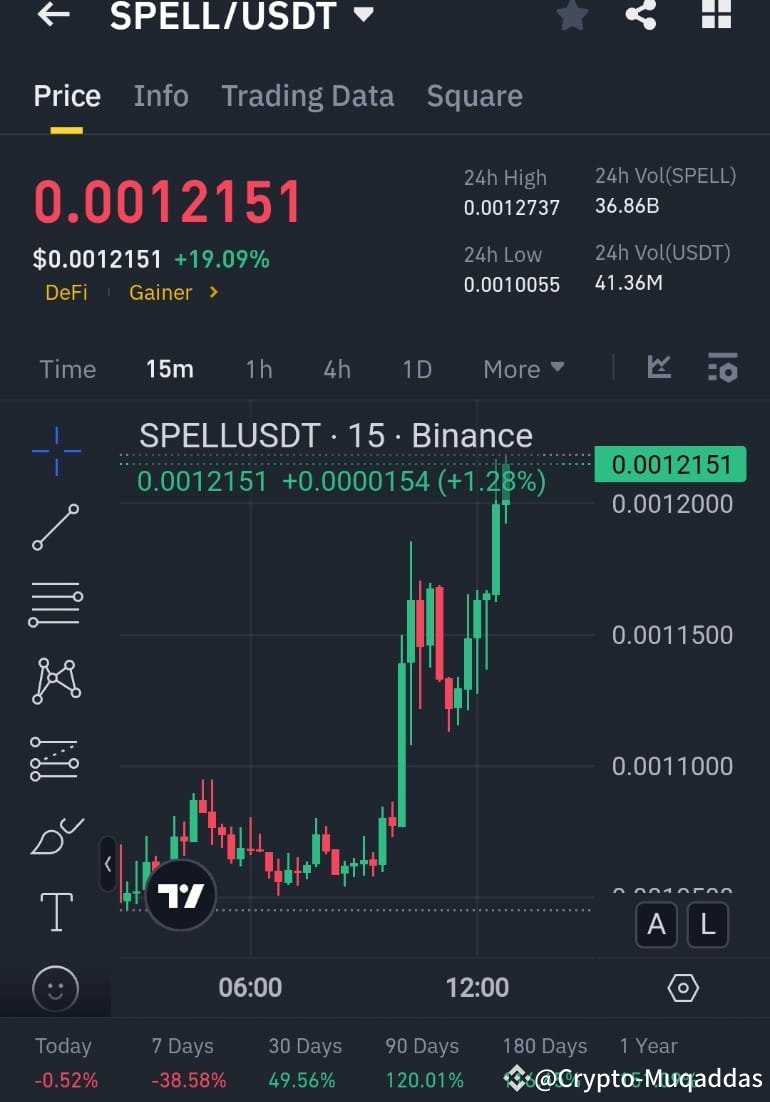Select the brush drawing tool
The image size is (770, 1102).
[x=55, y=835]
